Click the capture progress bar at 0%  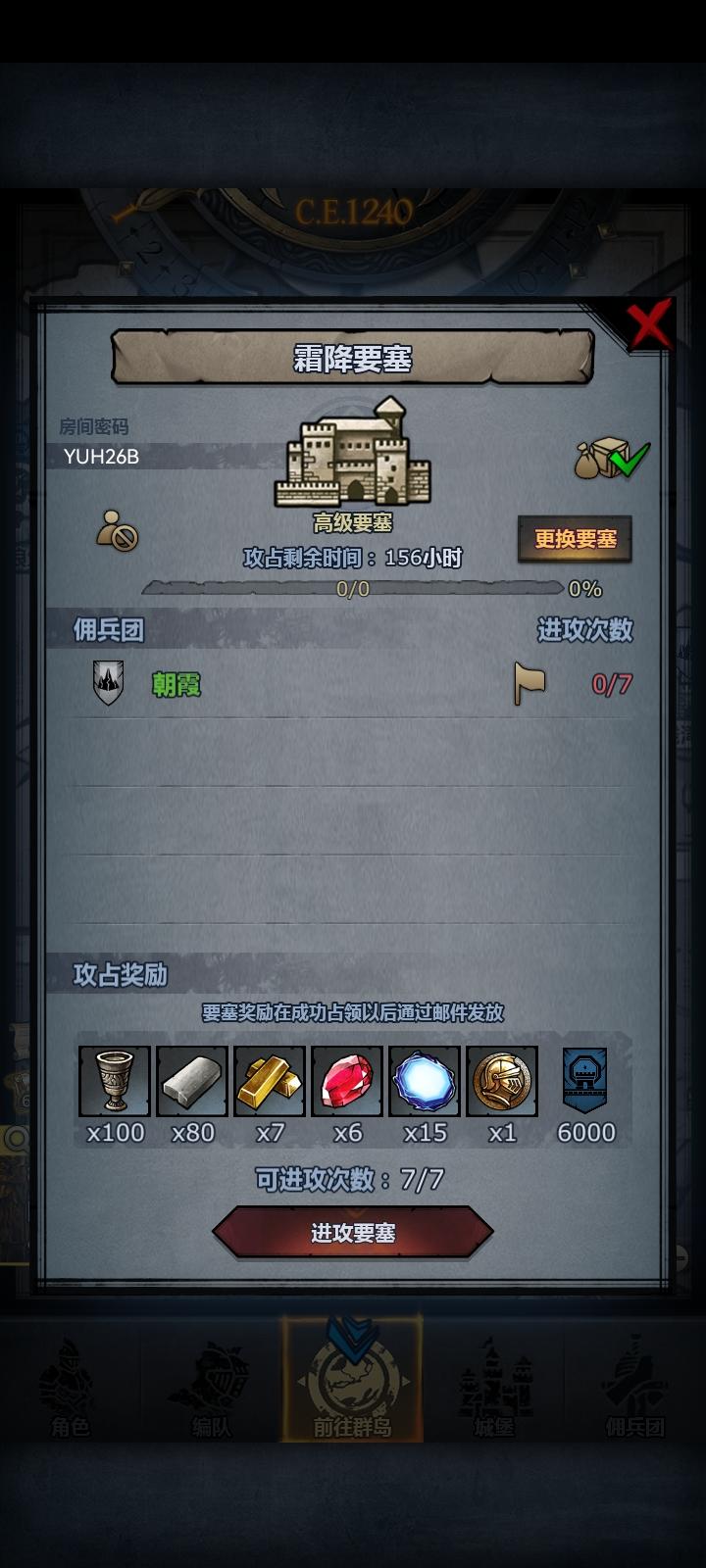tap(353, 589)
